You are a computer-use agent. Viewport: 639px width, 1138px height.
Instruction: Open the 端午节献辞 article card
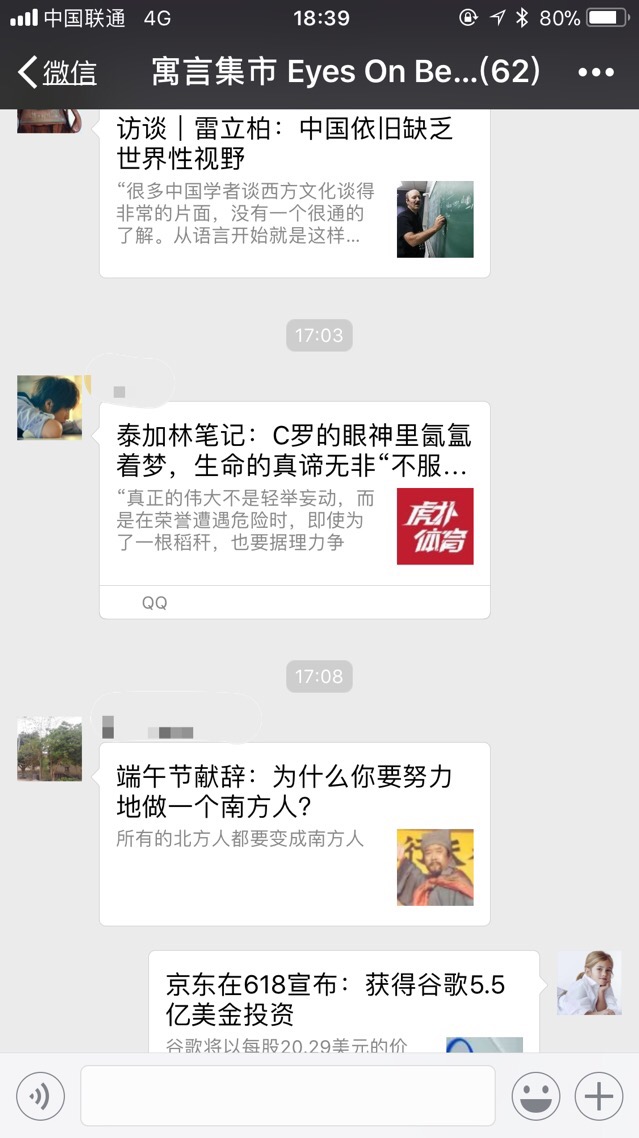pyautogui.click(x=294, y=832)
